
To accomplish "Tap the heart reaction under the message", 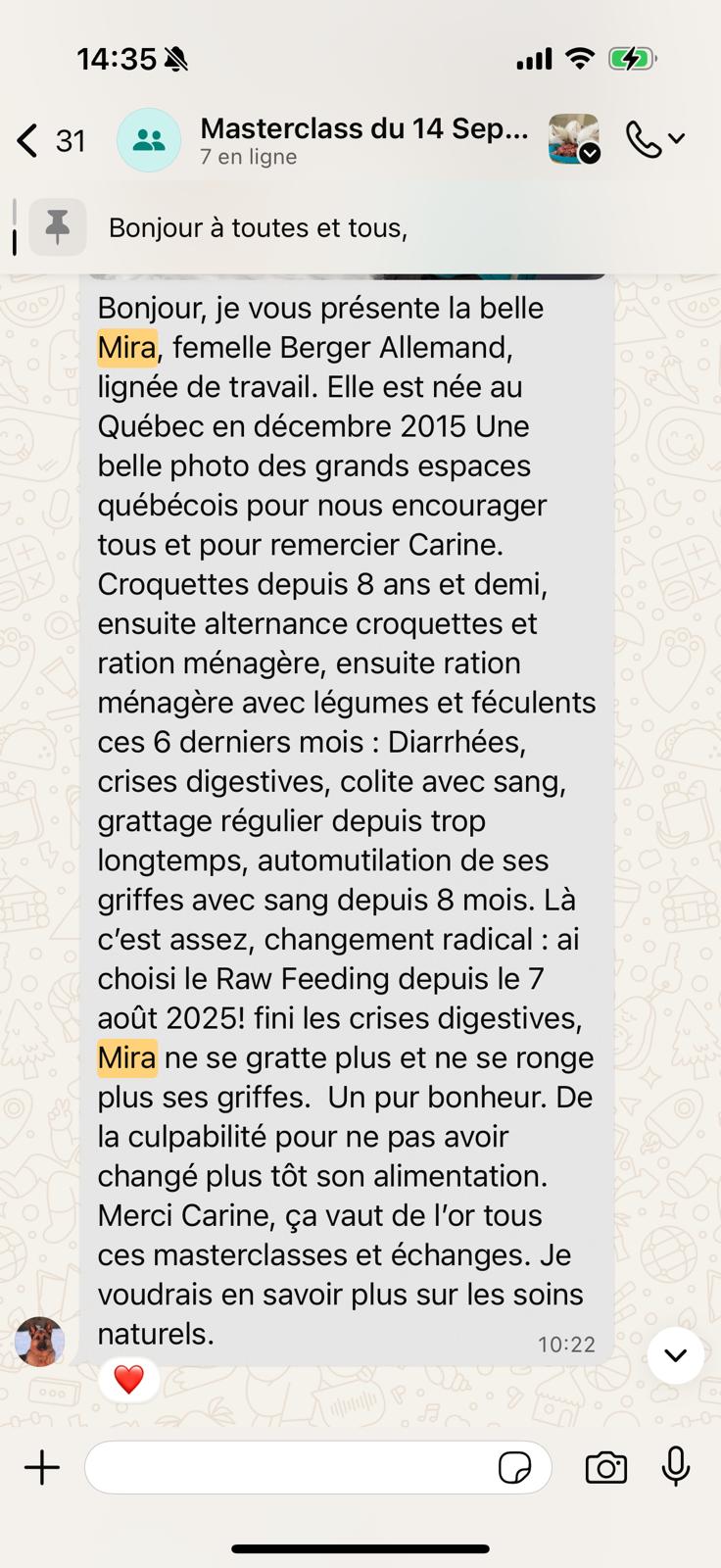I will point(128,1379).
